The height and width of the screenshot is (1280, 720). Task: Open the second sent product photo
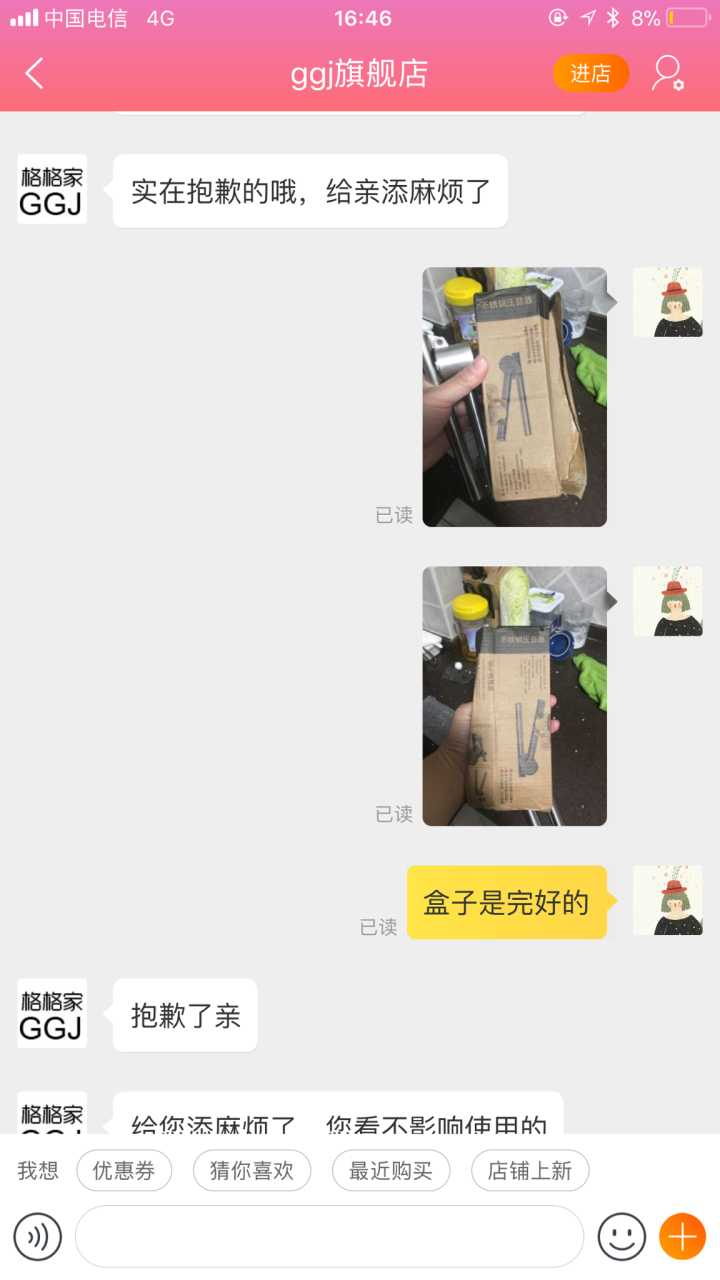tap(514, 696)
